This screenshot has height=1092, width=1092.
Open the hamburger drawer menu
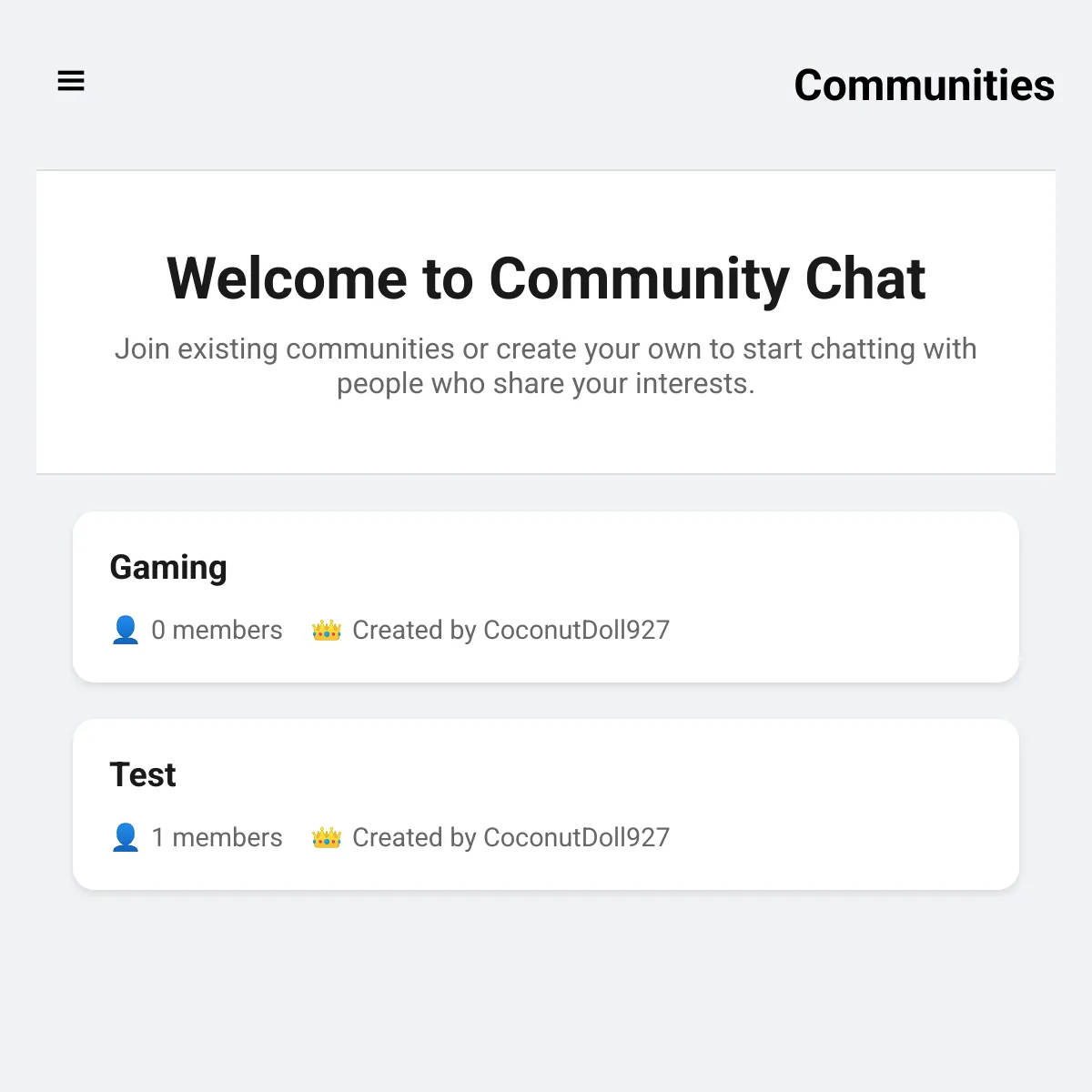click(x=71, y=81)
